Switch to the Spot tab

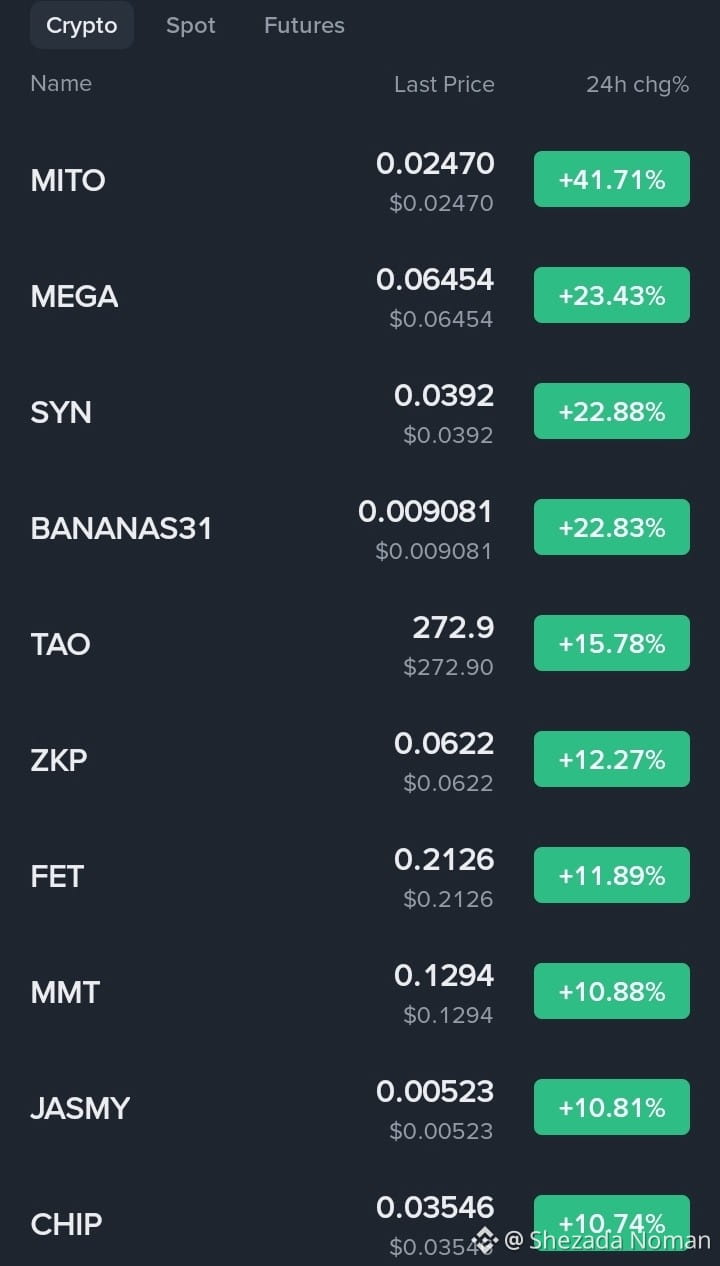click(x=190, y=26)
